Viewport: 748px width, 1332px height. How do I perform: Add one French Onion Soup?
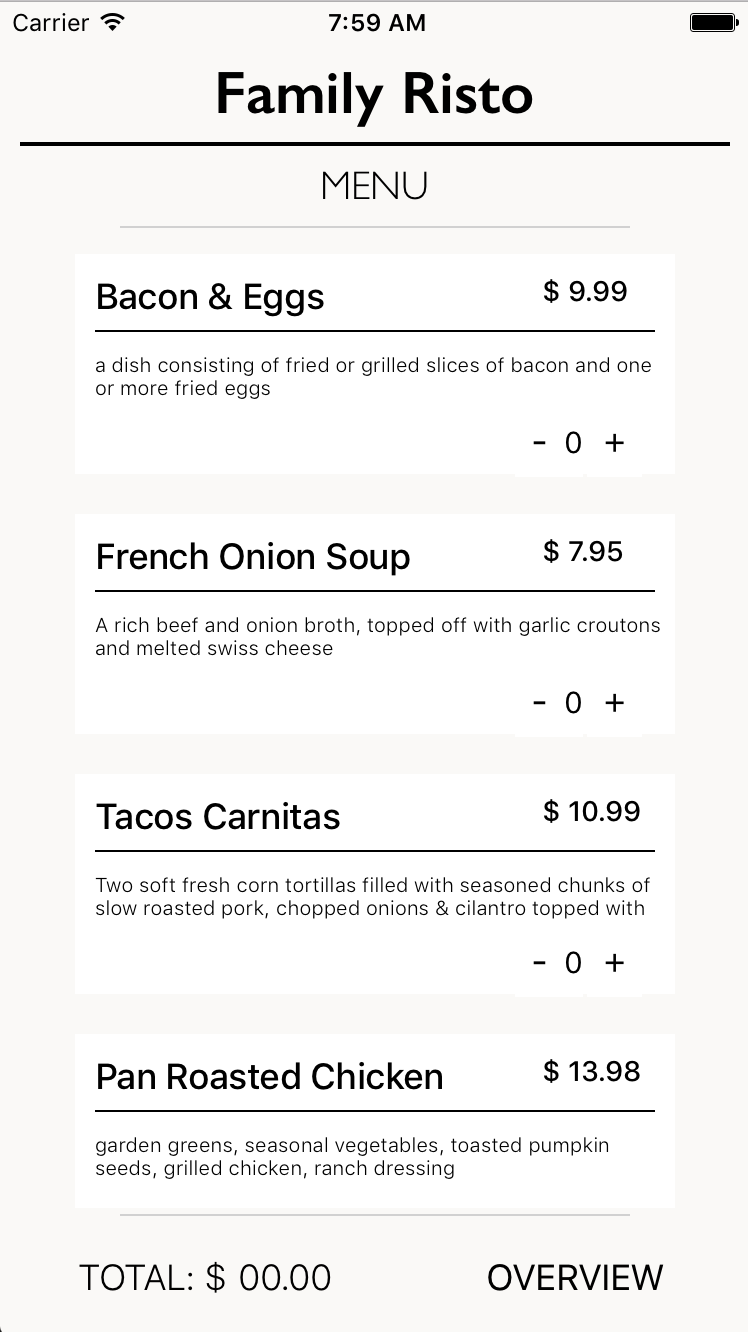click(614, 703)
